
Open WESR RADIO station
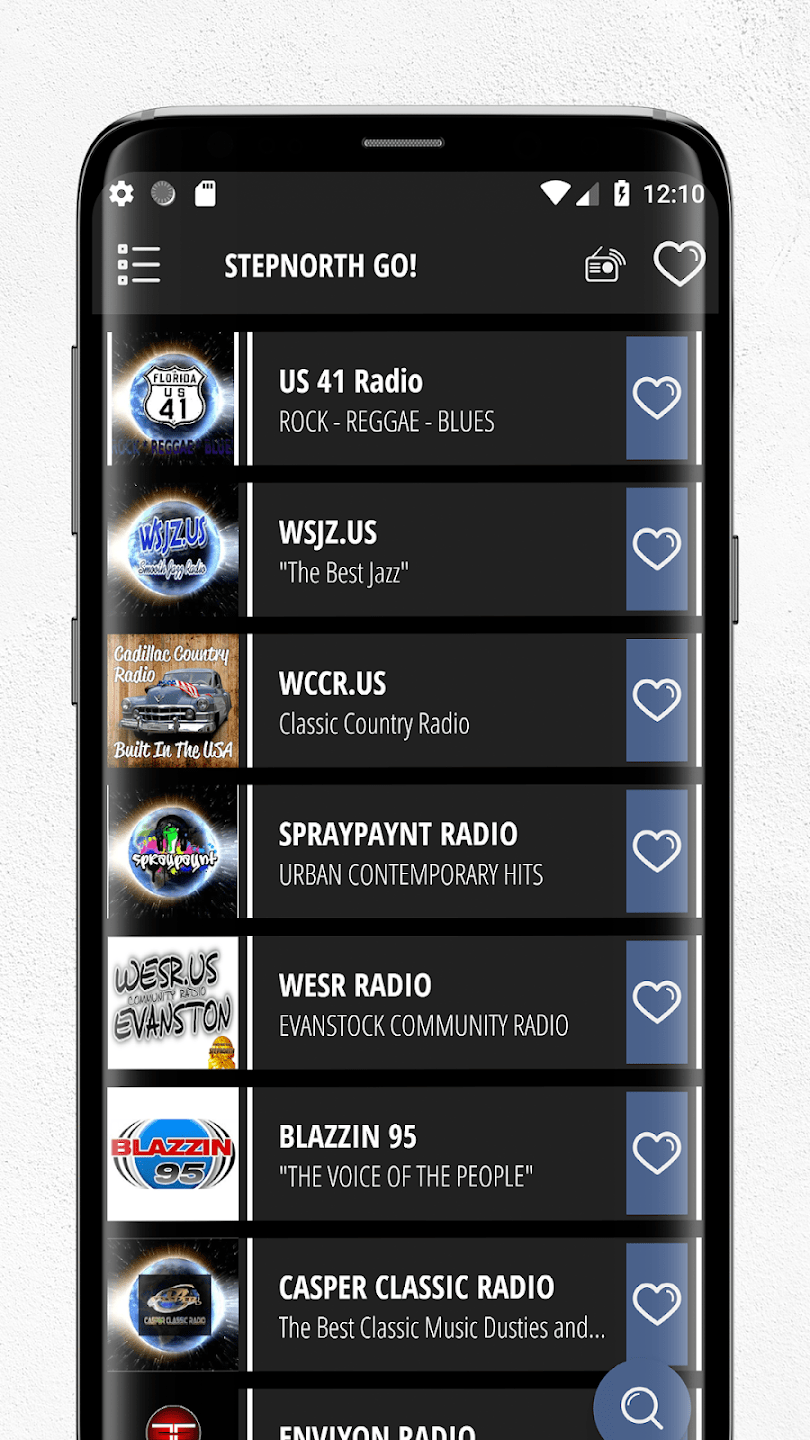coord(436,1003)
